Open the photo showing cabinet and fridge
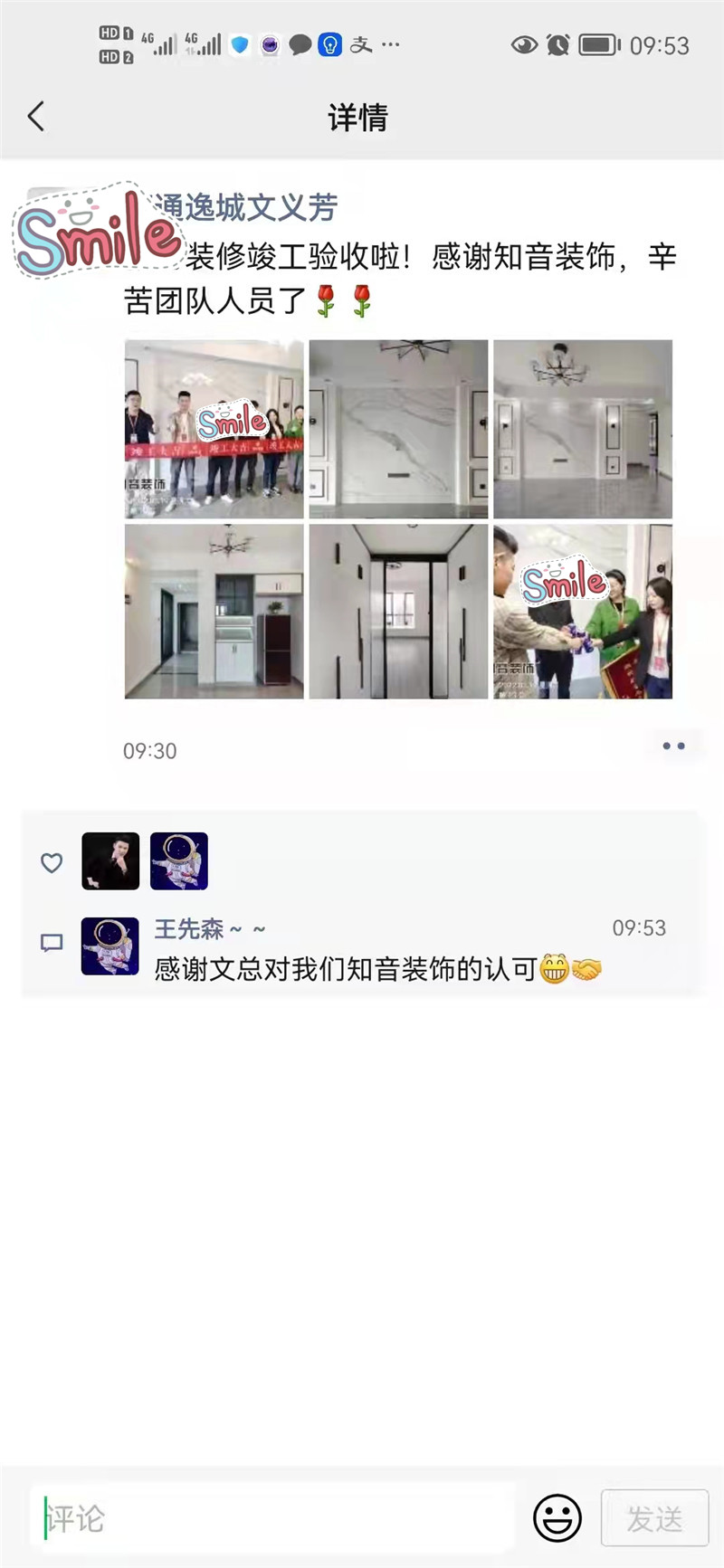This screenshot has width=724, height=1568. pyautogui.click(x=214, y=612)
